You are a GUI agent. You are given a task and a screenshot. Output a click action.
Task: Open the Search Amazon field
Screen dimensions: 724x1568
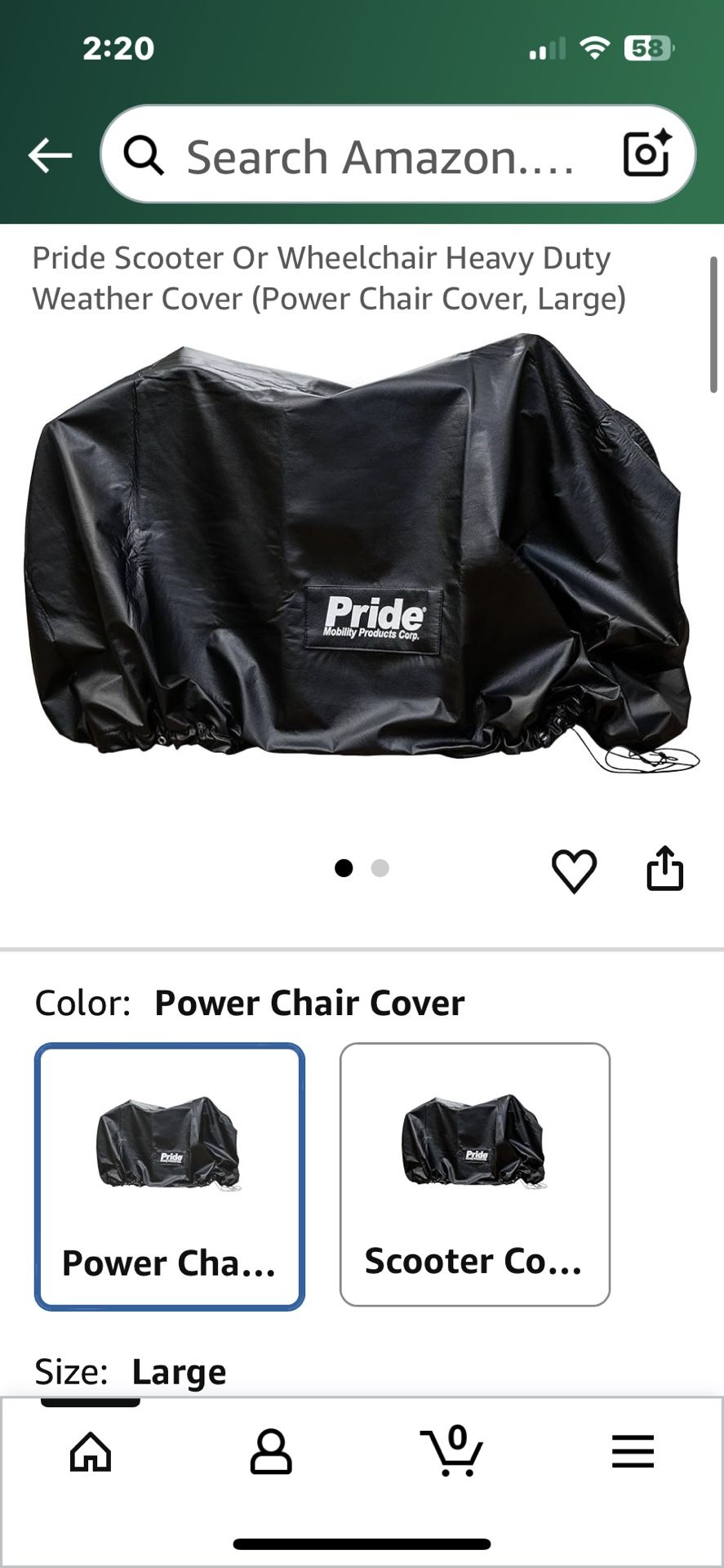(x=380, y=156)
